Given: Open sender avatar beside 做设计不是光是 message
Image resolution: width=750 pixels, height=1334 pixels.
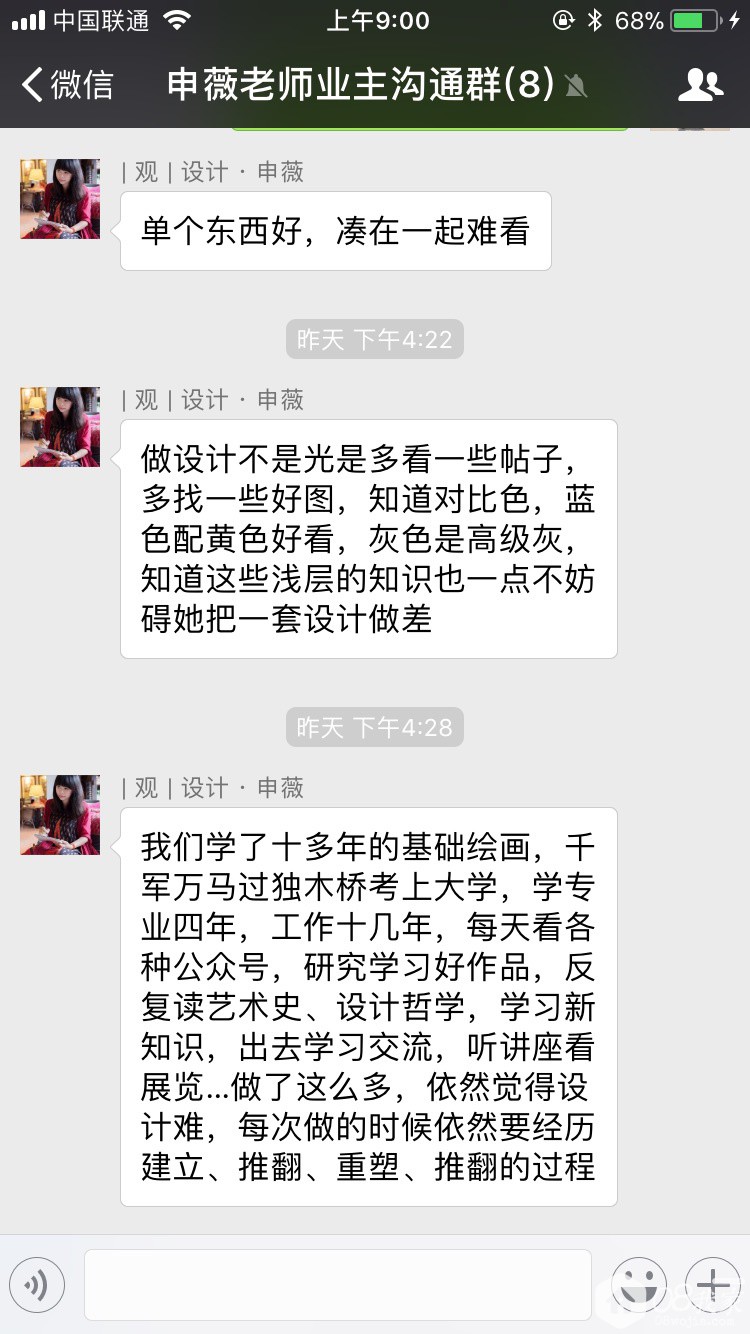Looking at the screenshot, I should tap(60, 427).
